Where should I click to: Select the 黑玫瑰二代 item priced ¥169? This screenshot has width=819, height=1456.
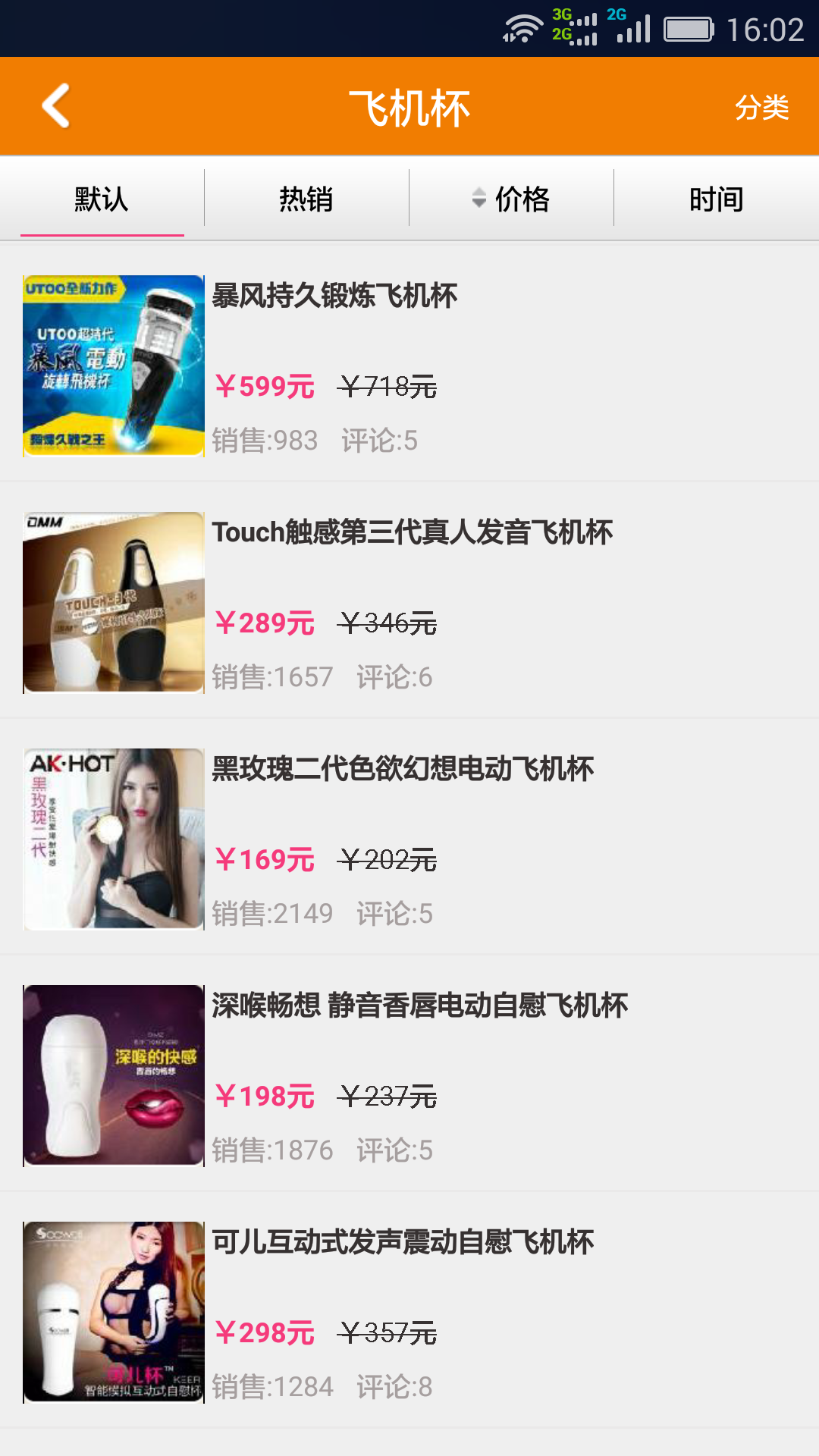point(409,839)
